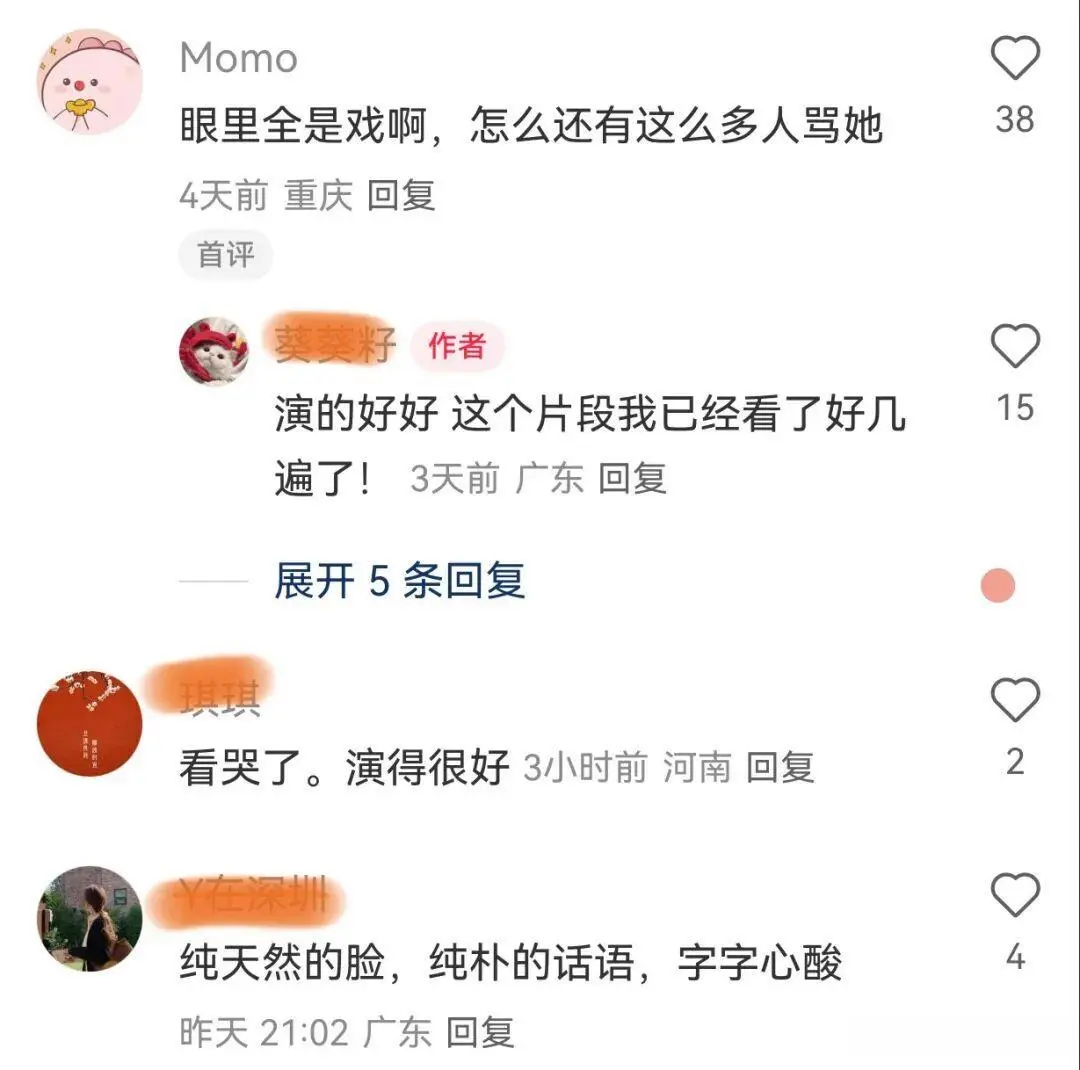Reply to the 看哭了。演得很好 comment
Viewport: 1080px width, 1070px height.
[x=781, y=767]
